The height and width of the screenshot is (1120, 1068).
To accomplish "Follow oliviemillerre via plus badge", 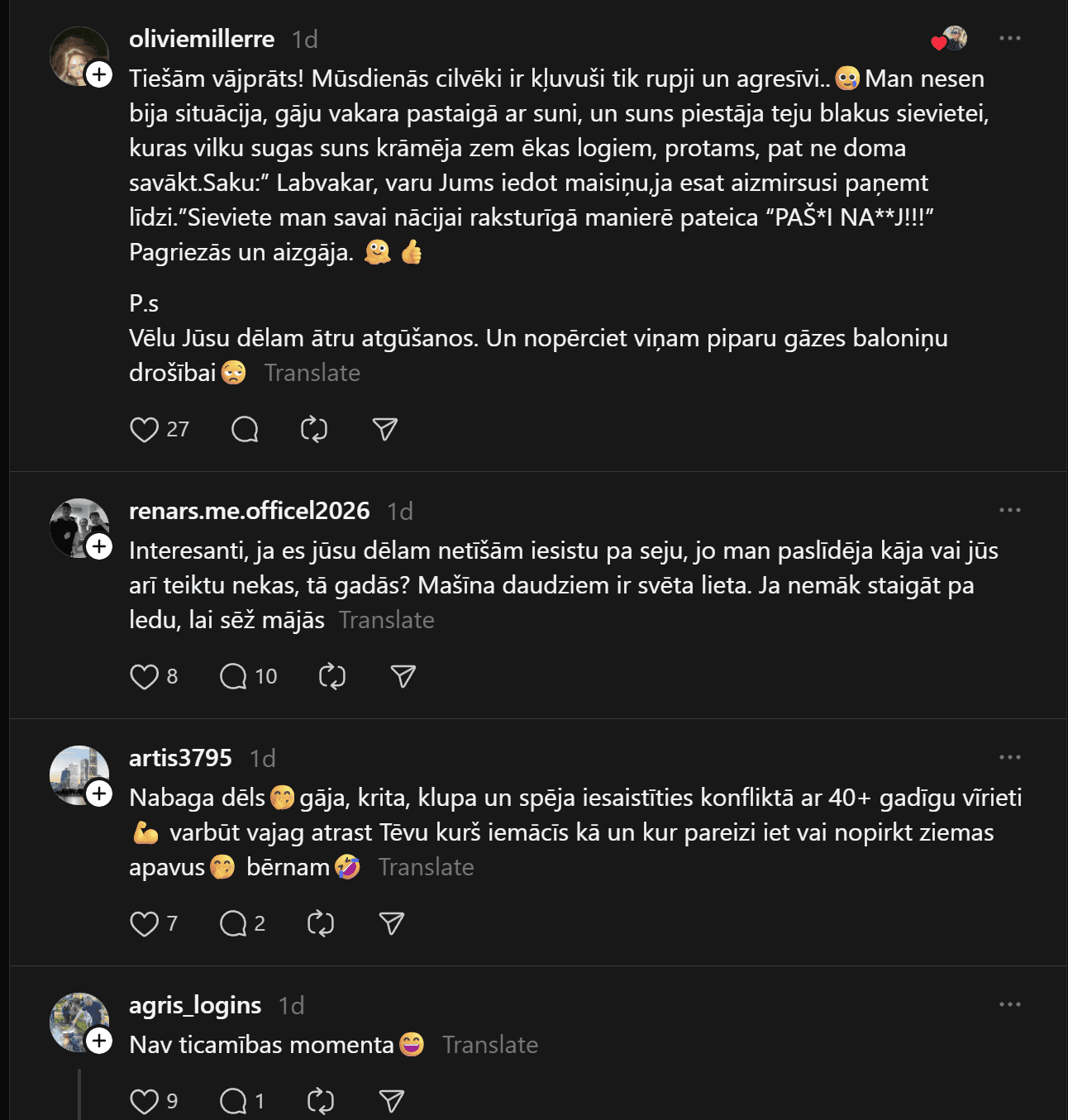I will click(99, 75).
